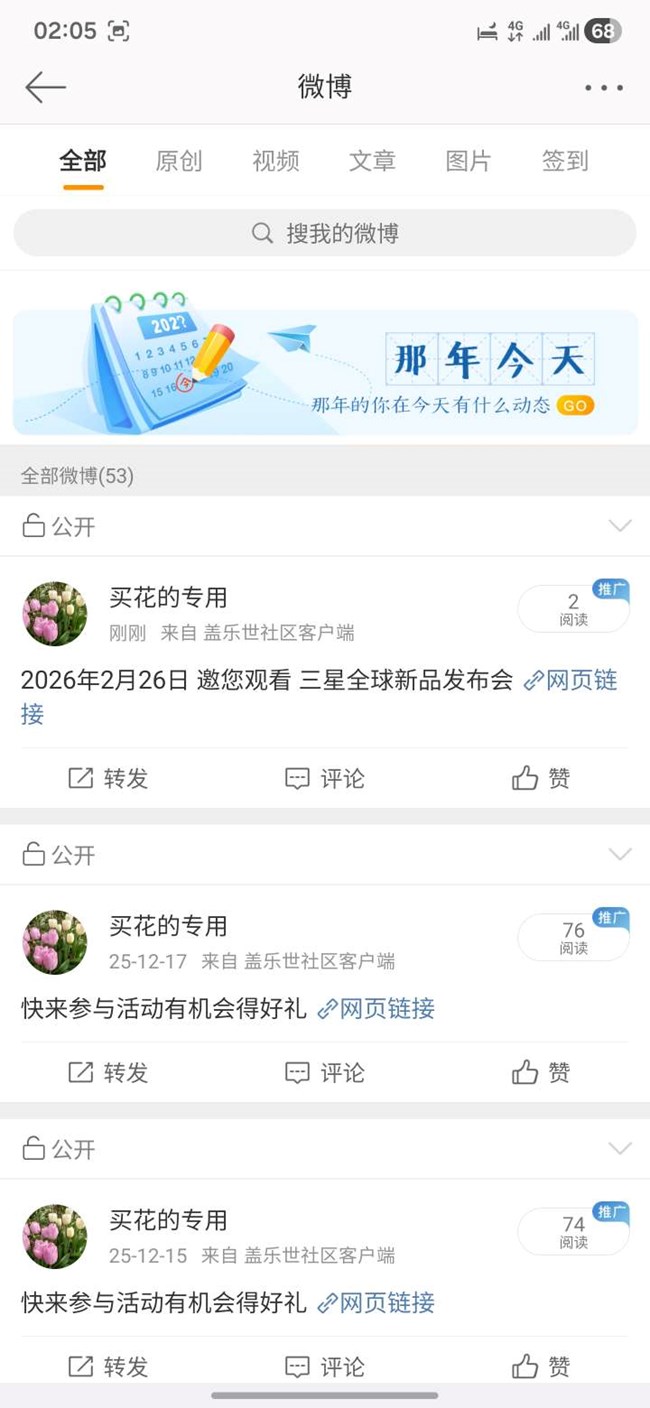Screen dimensions: 650x1408
Task: Comment on the 25-12-15 post
Action: point(325,1366)
